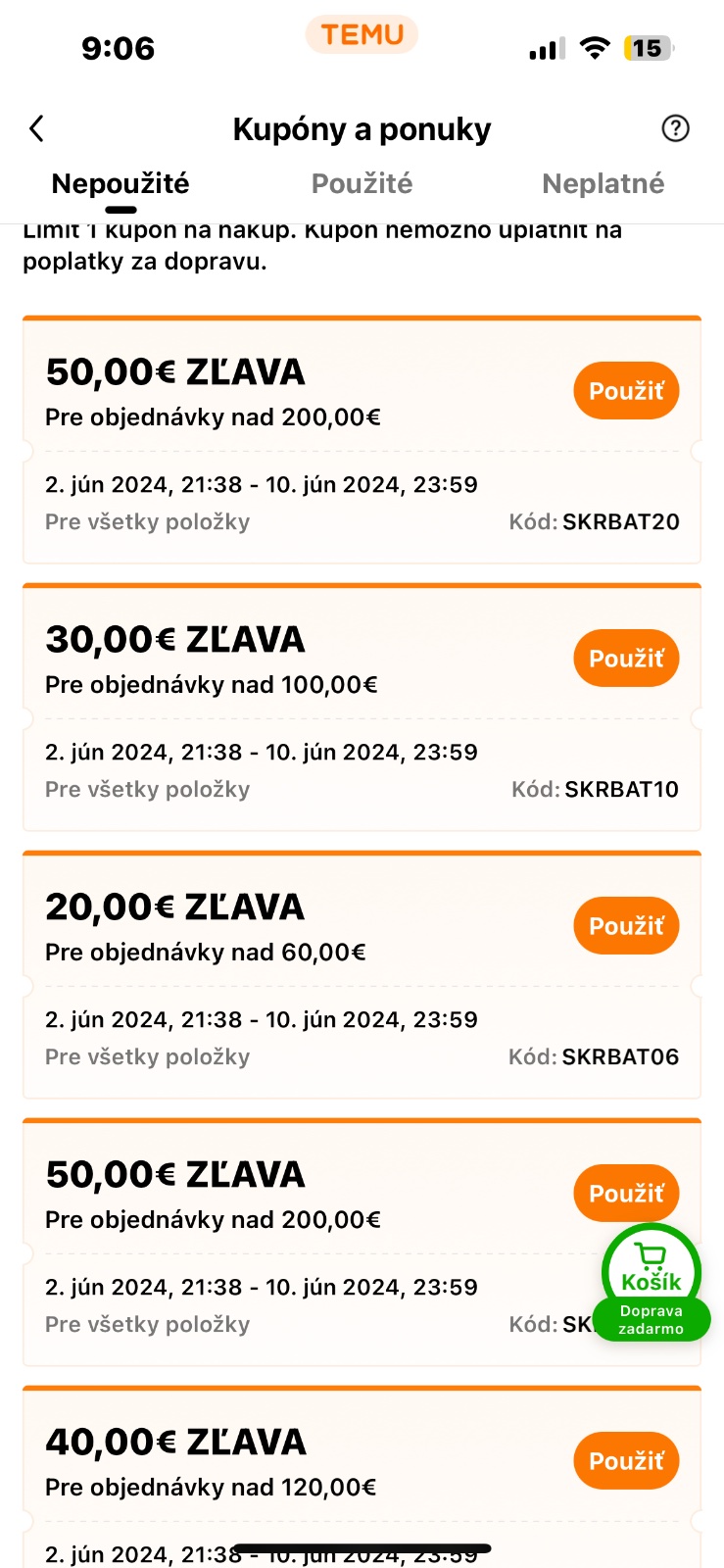724x1568 pixels.
Task: Switch to the Neplatné tab
Action: [x=603, y=184]
